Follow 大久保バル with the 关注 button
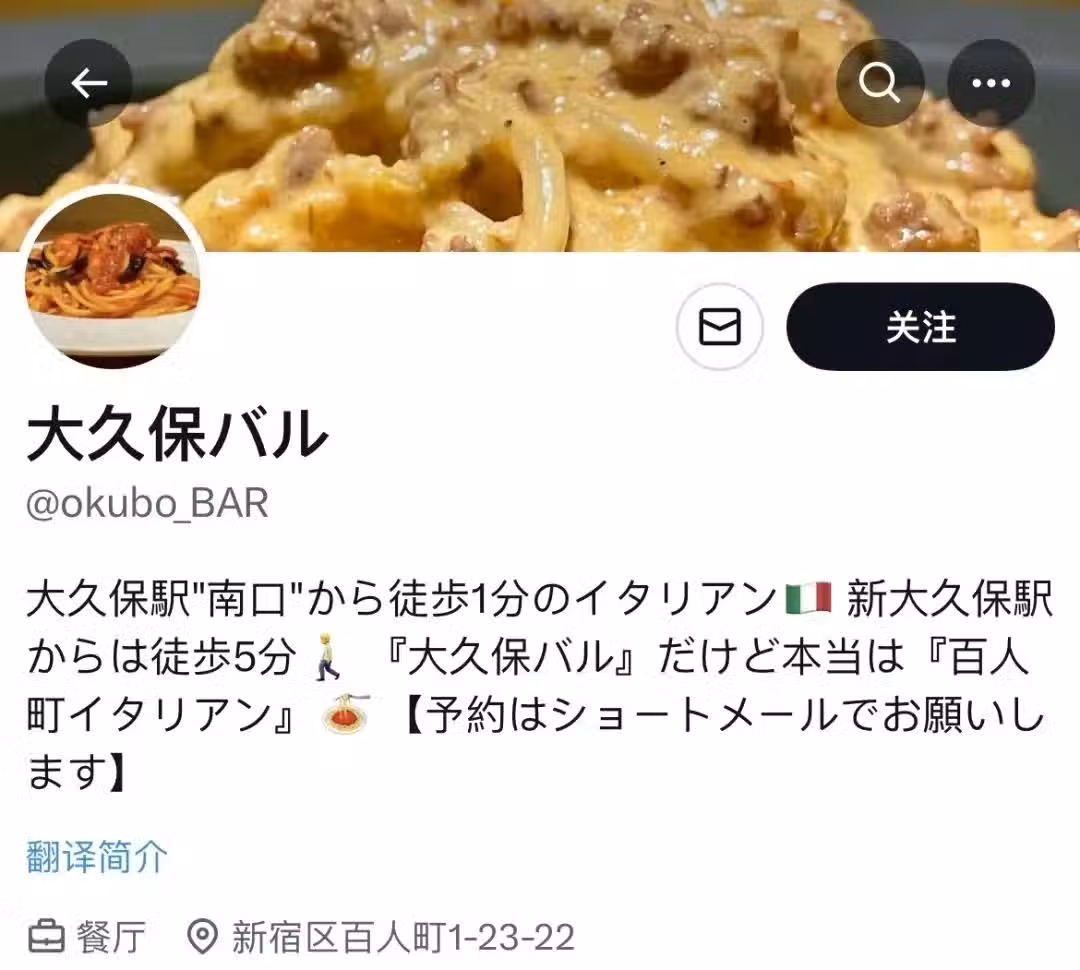Image resolution: width=1080 pixels, height=970 pixels. coord(920,327)
